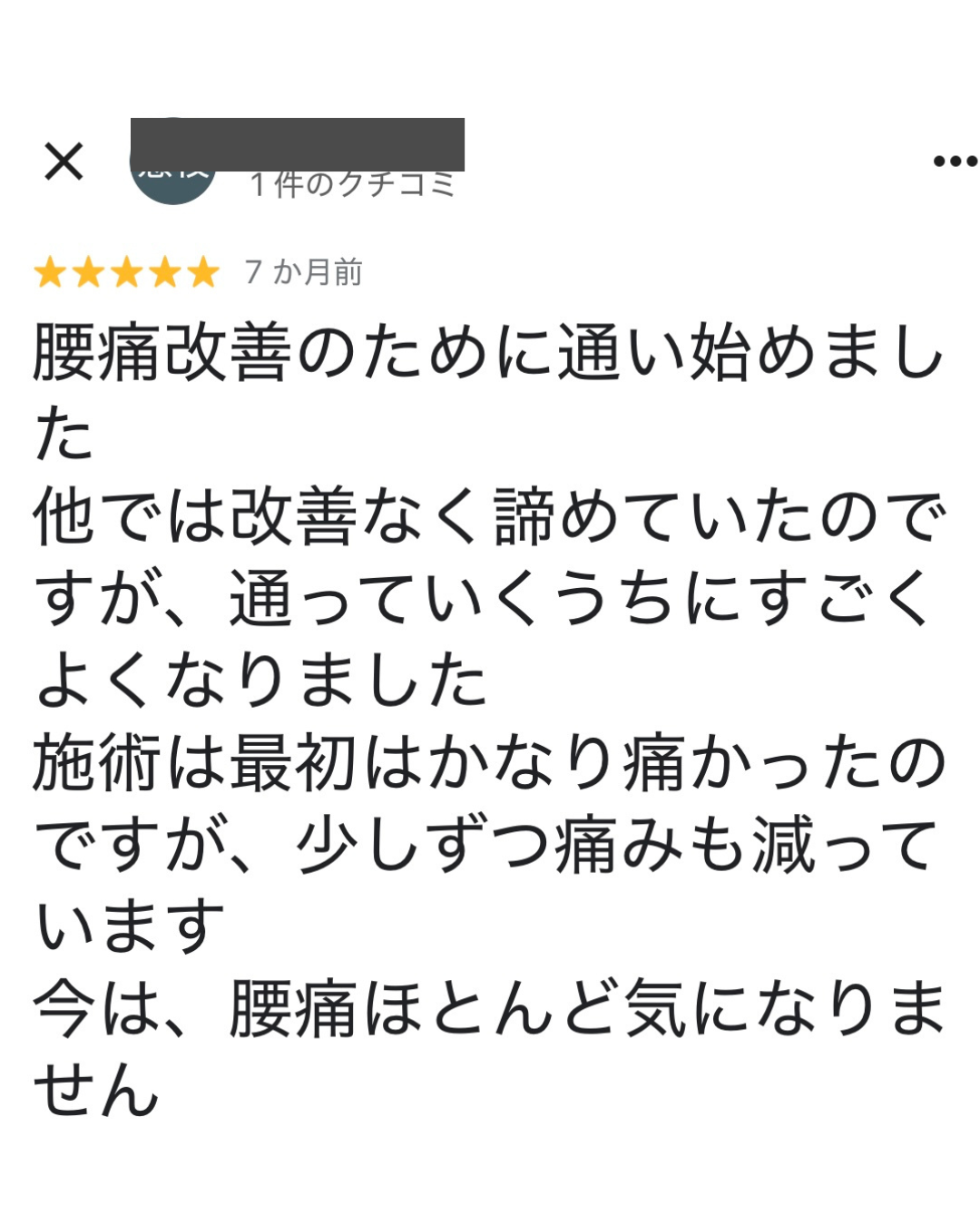
Task: Close the review with the X
Action: 64,162
